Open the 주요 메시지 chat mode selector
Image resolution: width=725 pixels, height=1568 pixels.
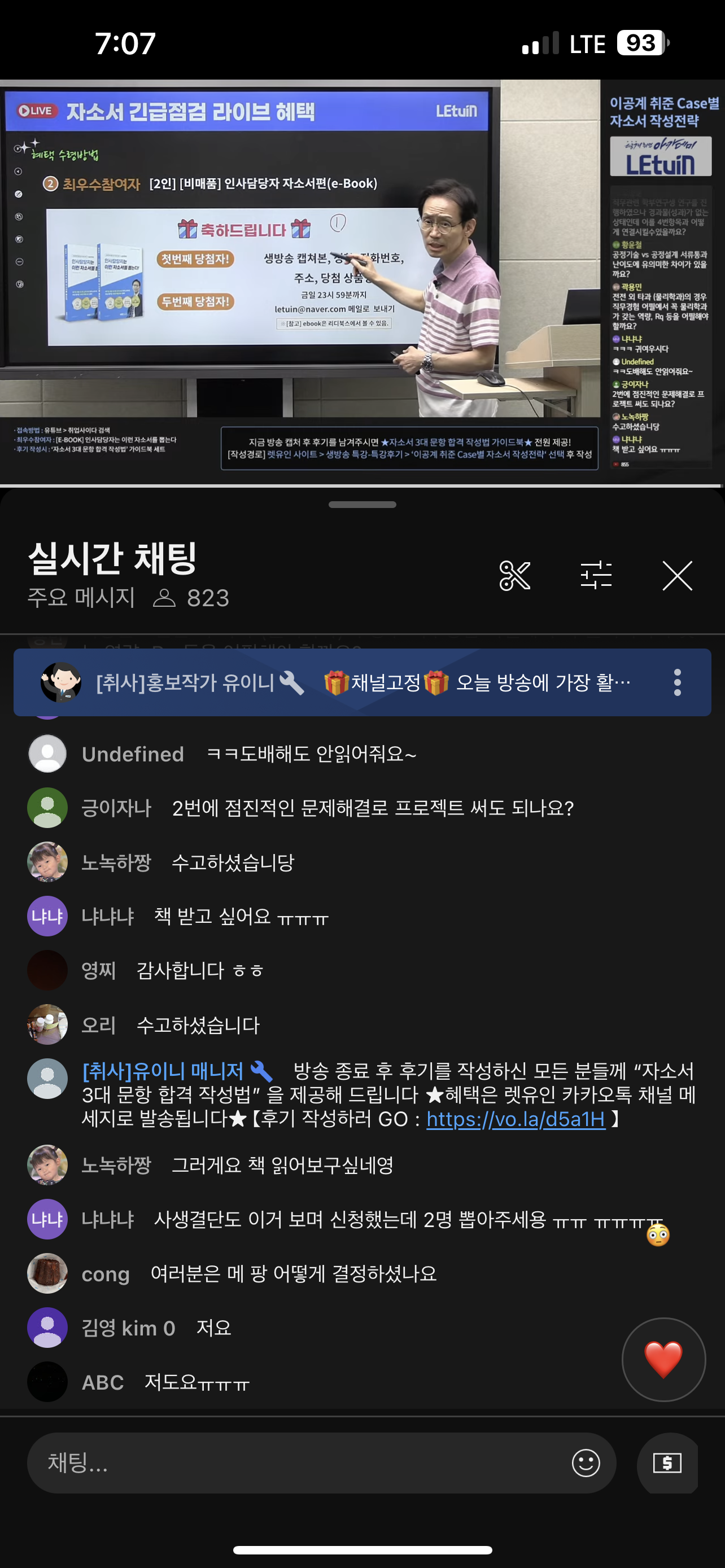[x=81, y=598]
